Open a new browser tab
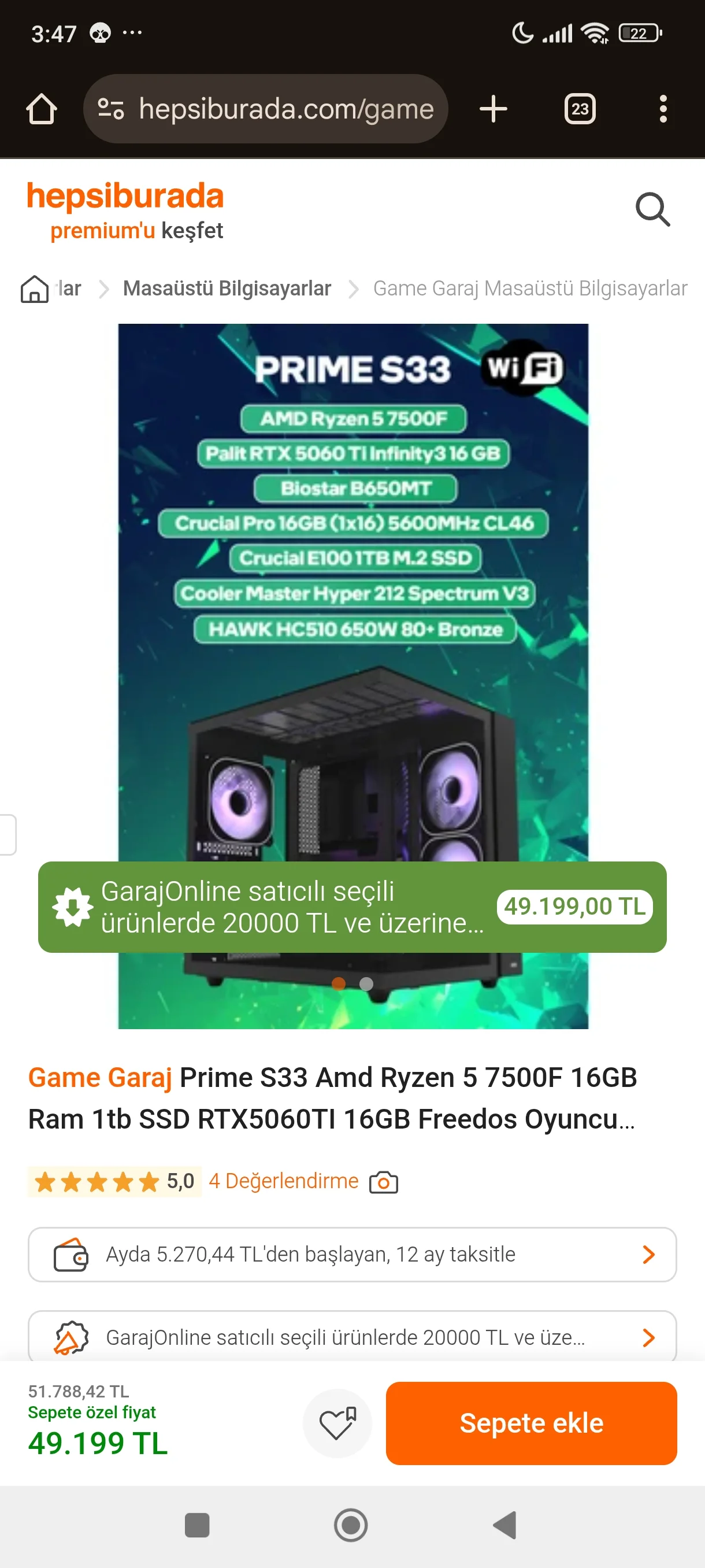 coord(493,110)
